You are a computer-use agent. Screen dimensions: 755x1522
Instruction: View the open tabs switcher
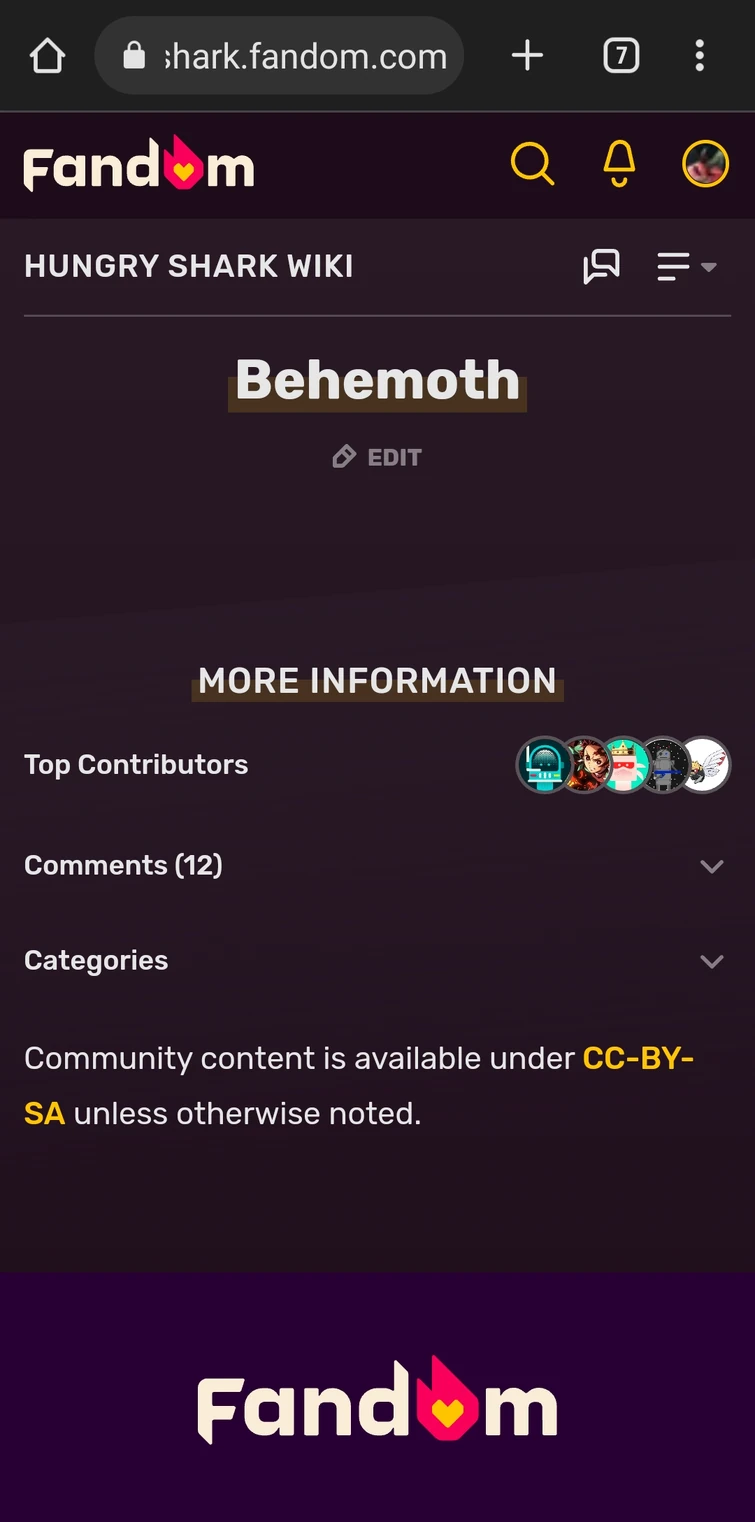(x=621, y=56)
